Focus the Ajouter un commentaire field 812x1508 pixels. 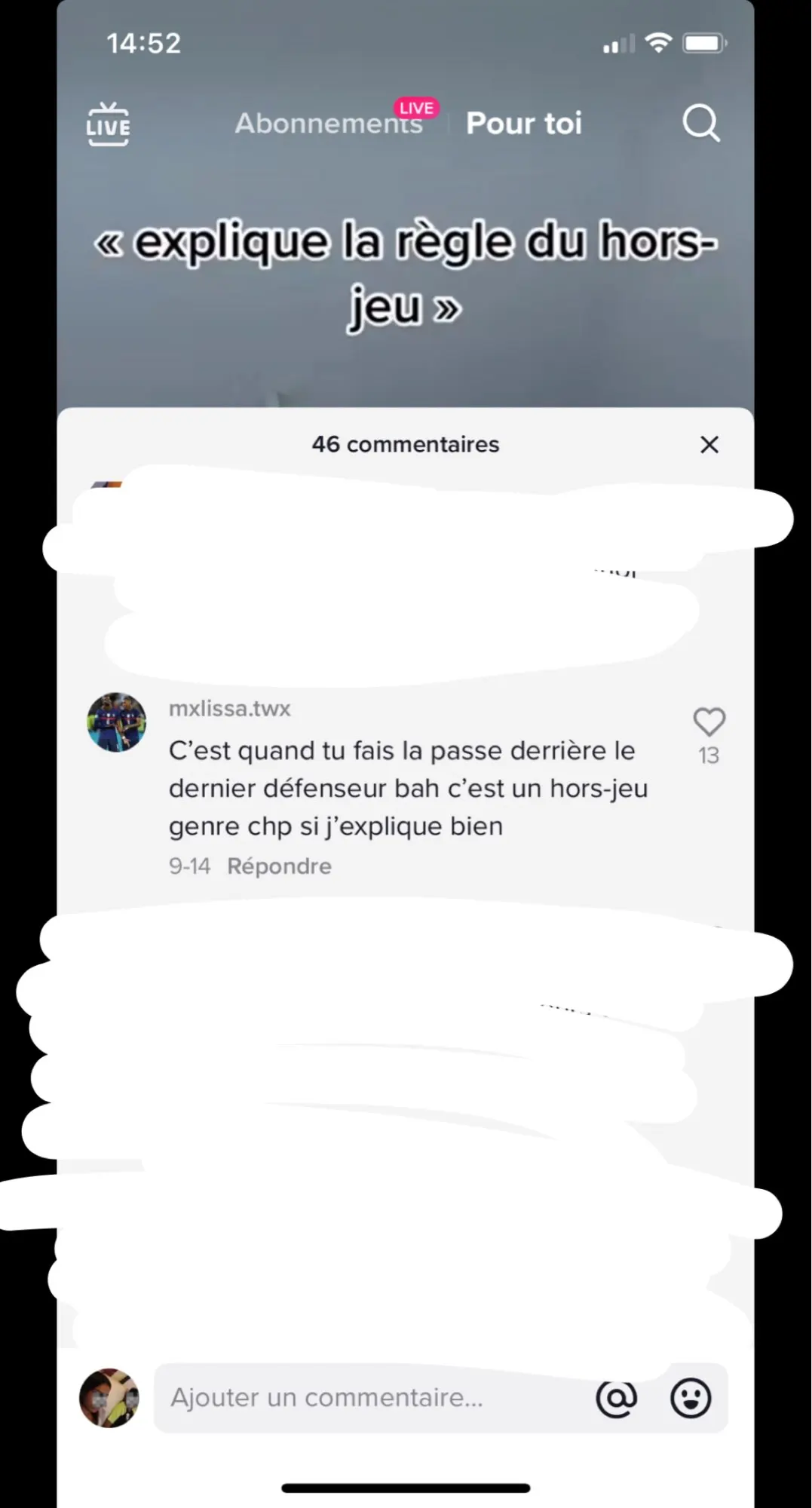369,1398
